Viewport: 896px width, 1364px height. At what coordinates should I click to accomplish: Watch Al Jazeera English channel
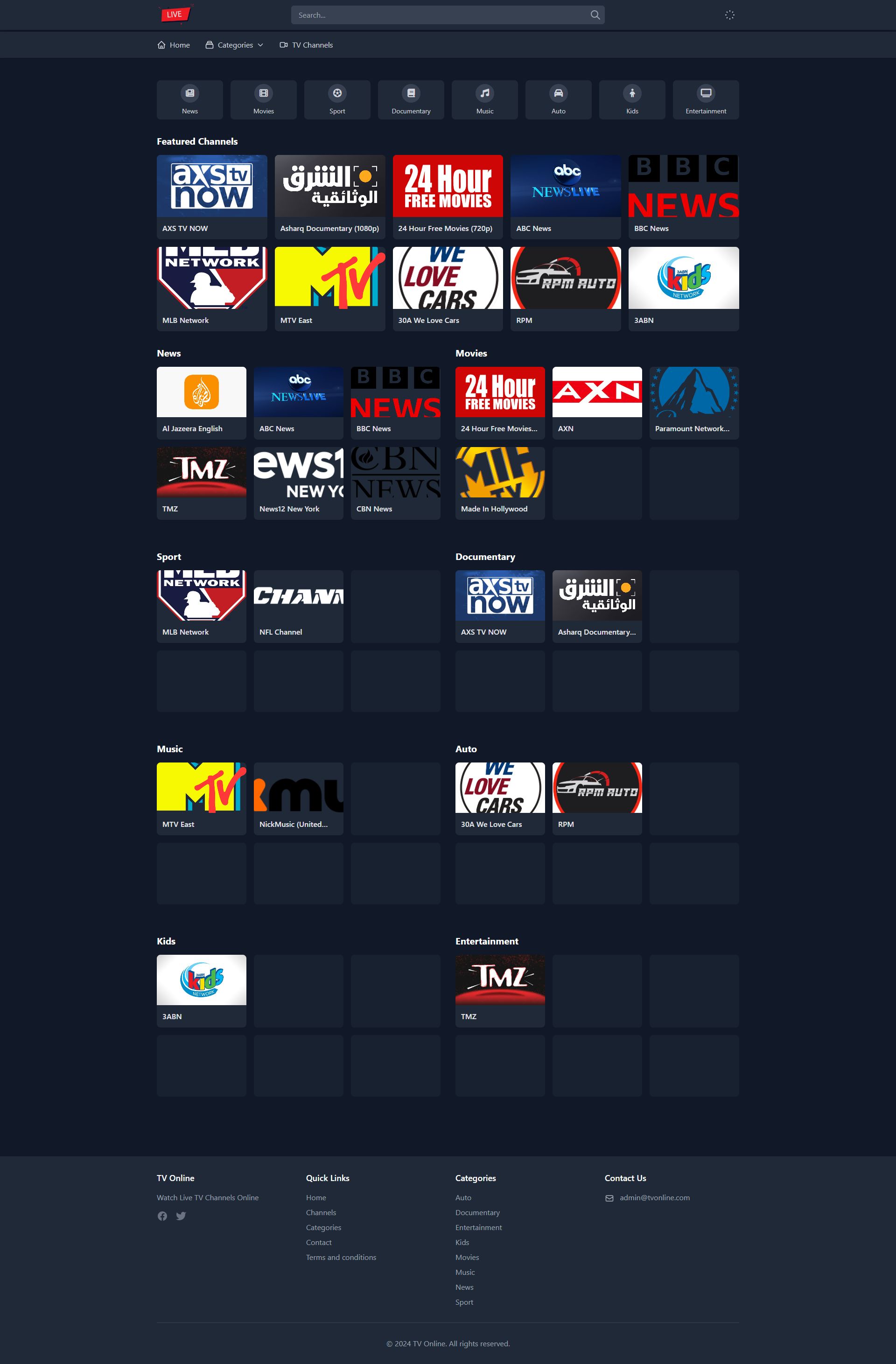(201, 402)
